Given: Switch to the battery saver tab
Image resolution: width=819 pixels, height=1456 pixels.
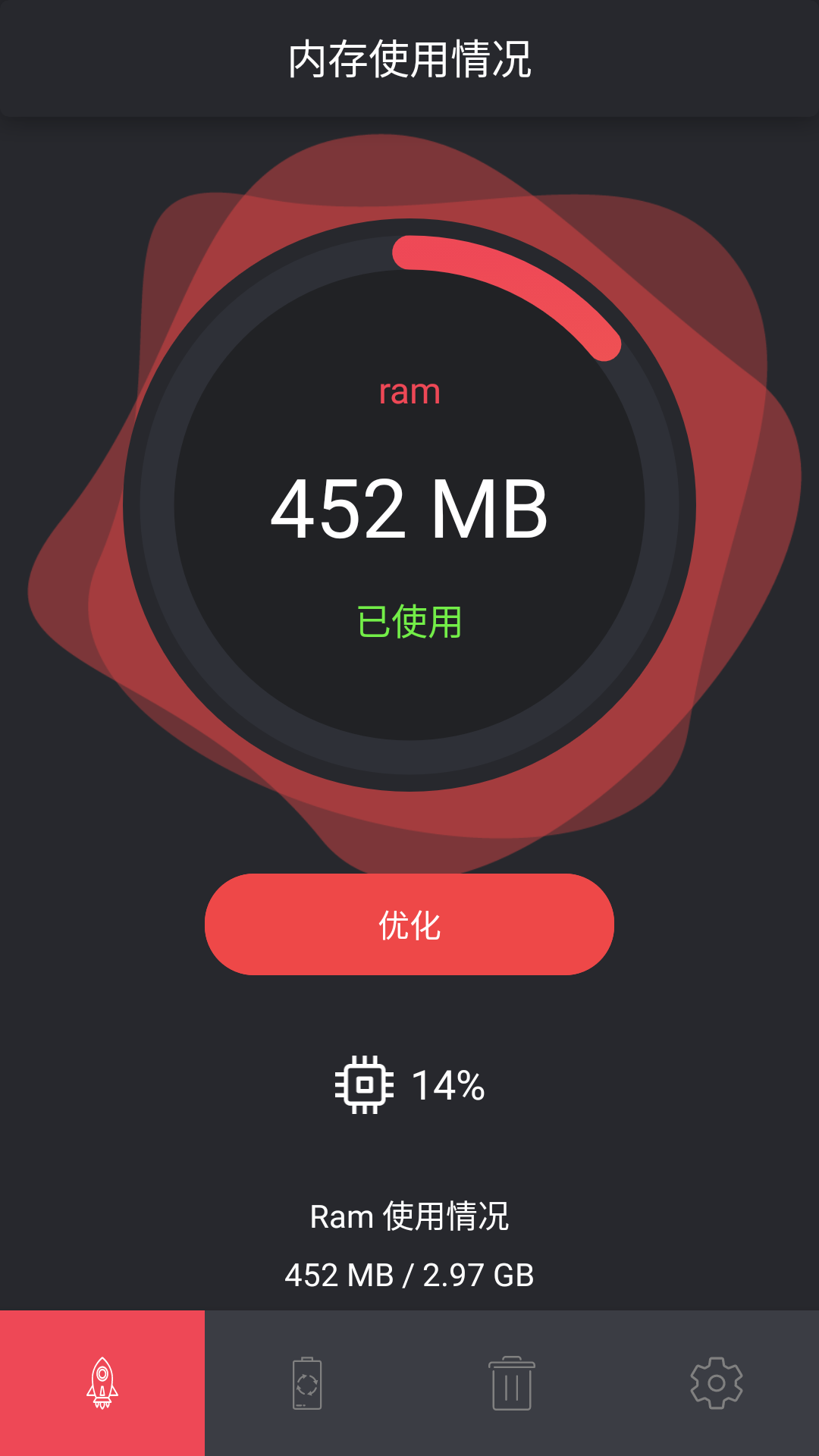Looking at the screenshot, I should (307, 1383).
